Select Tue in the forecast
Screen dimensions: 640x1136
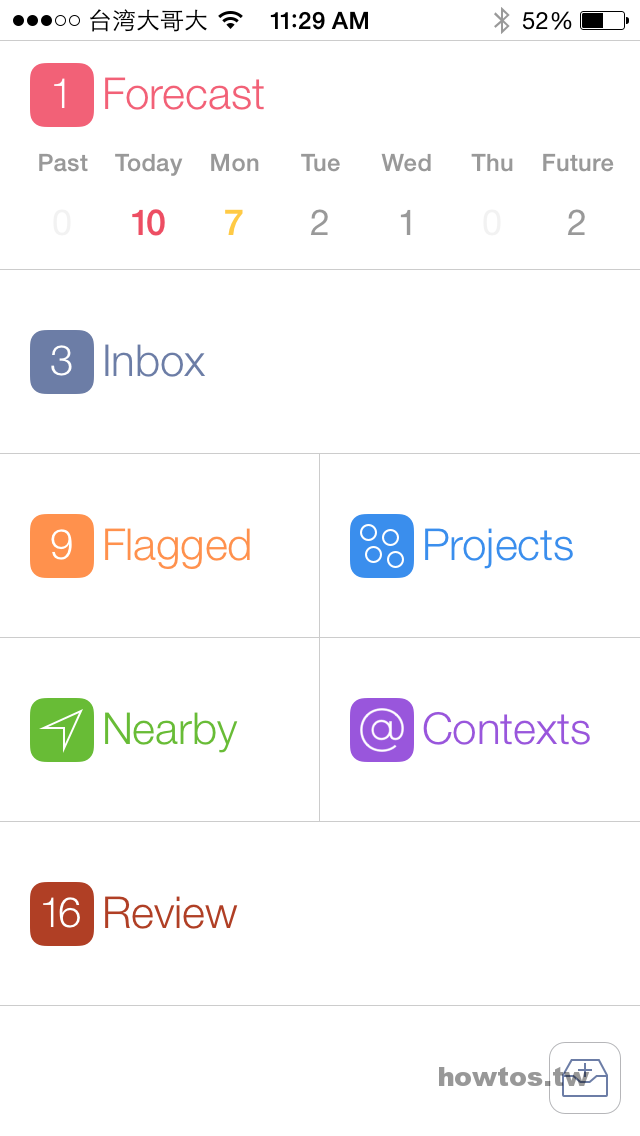(320, 194)
